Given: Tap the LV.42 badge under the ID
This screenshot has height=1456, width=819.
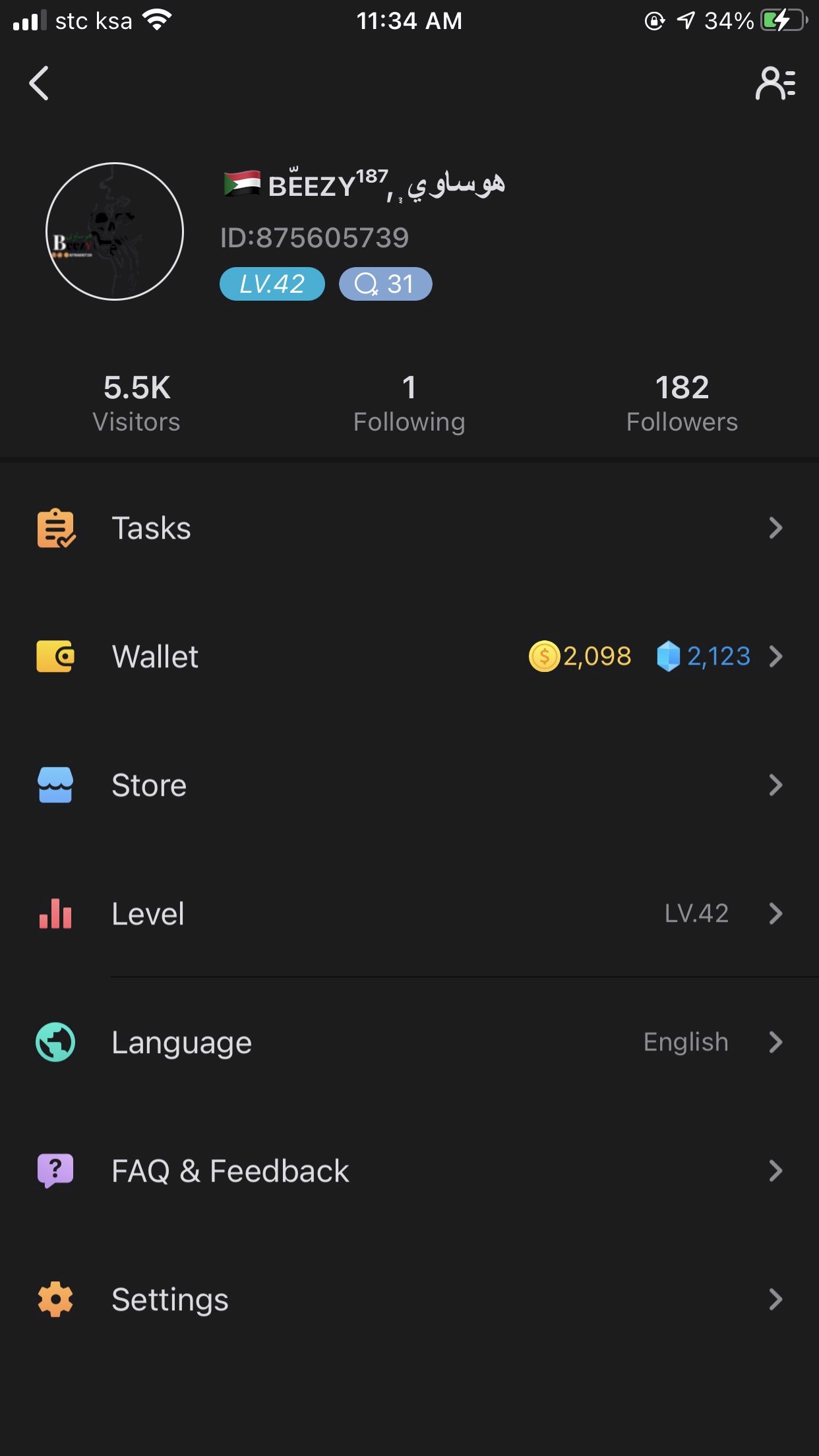Looking at the screenshot, I should pyautogui.click(x=272, y=284).
